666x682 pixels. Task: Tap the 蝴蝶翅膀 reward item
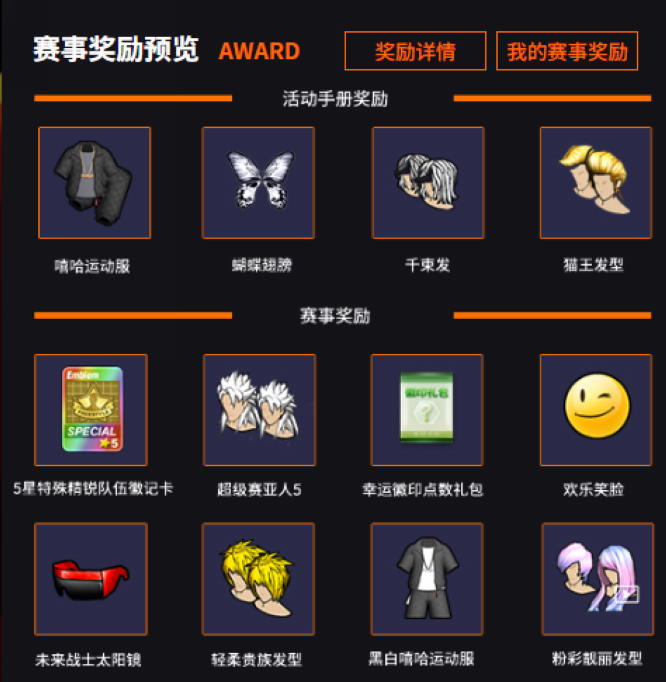point(259,183)
